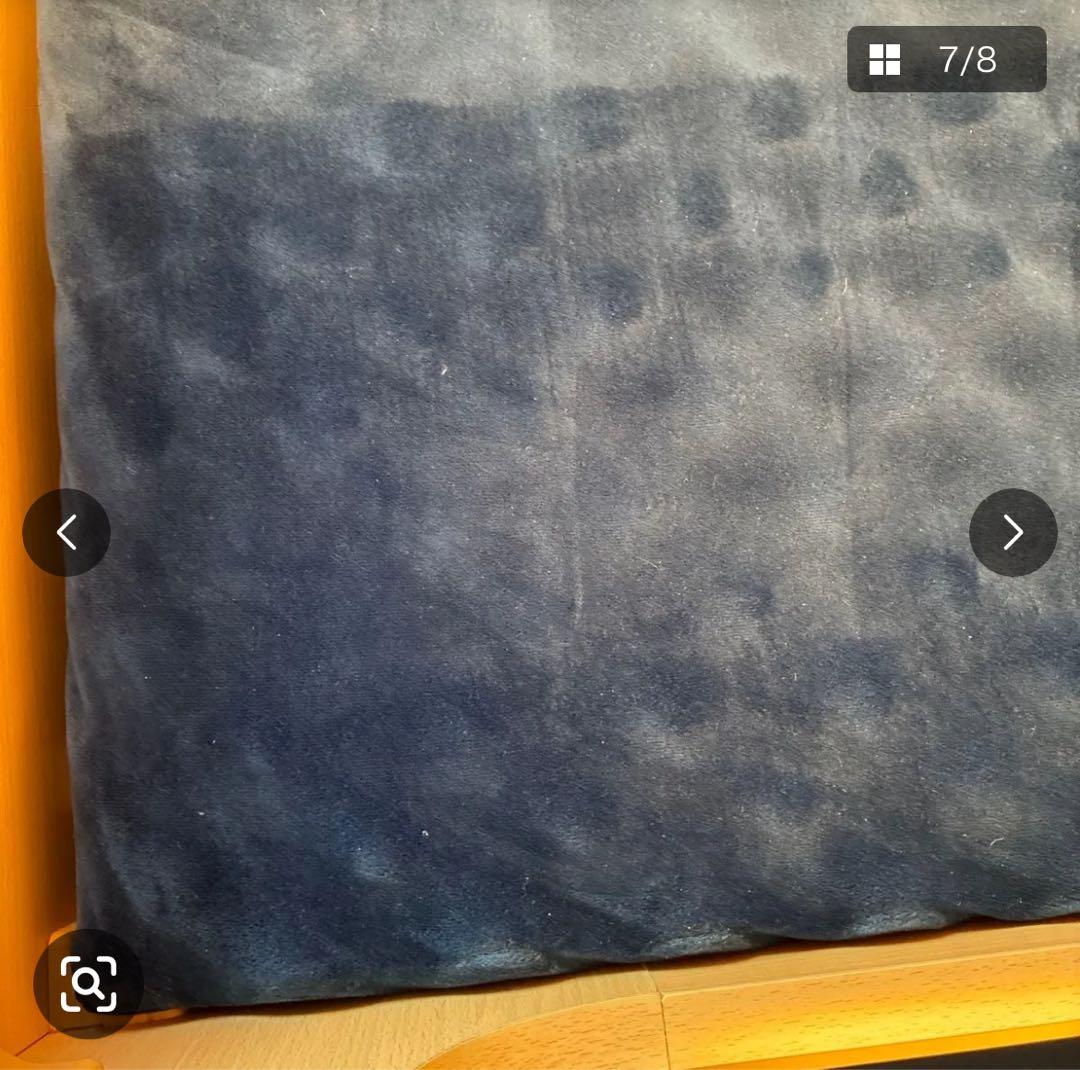Open image search for this photo
The height and width of the screenshot is (1070, 1080).
[x=88, y=984]
